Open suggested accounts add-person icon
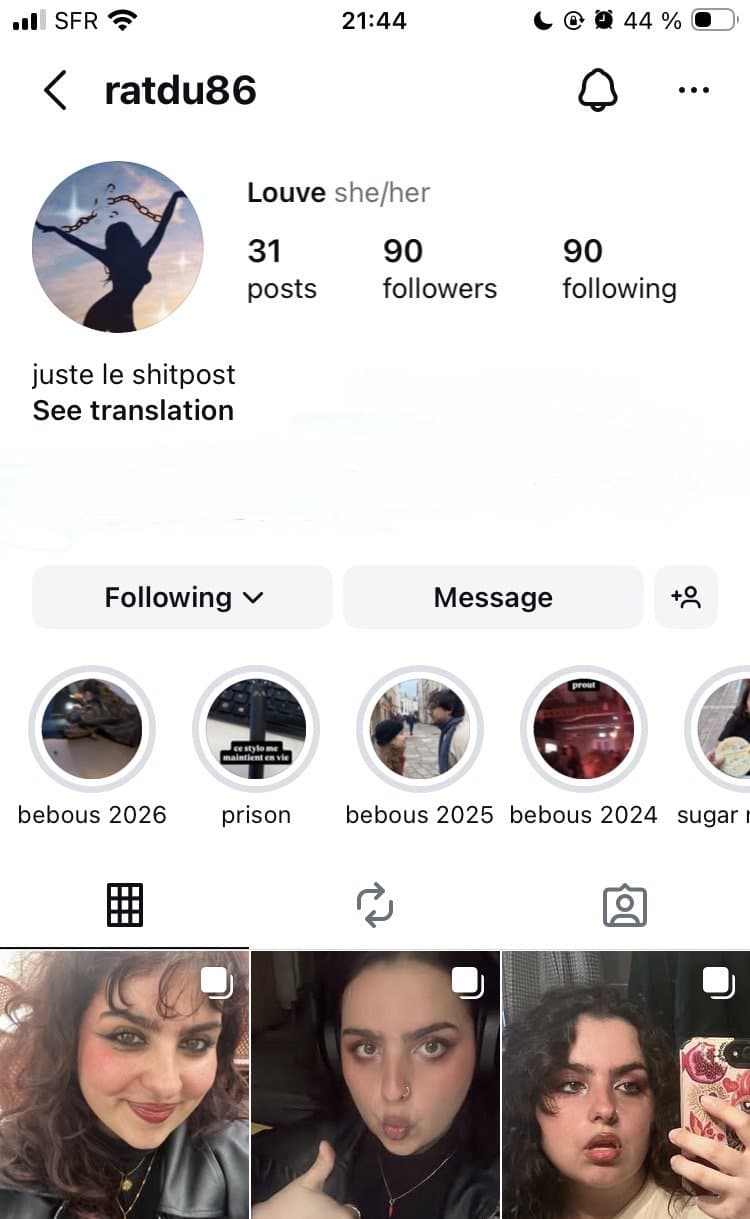 [x=686, y=597]
